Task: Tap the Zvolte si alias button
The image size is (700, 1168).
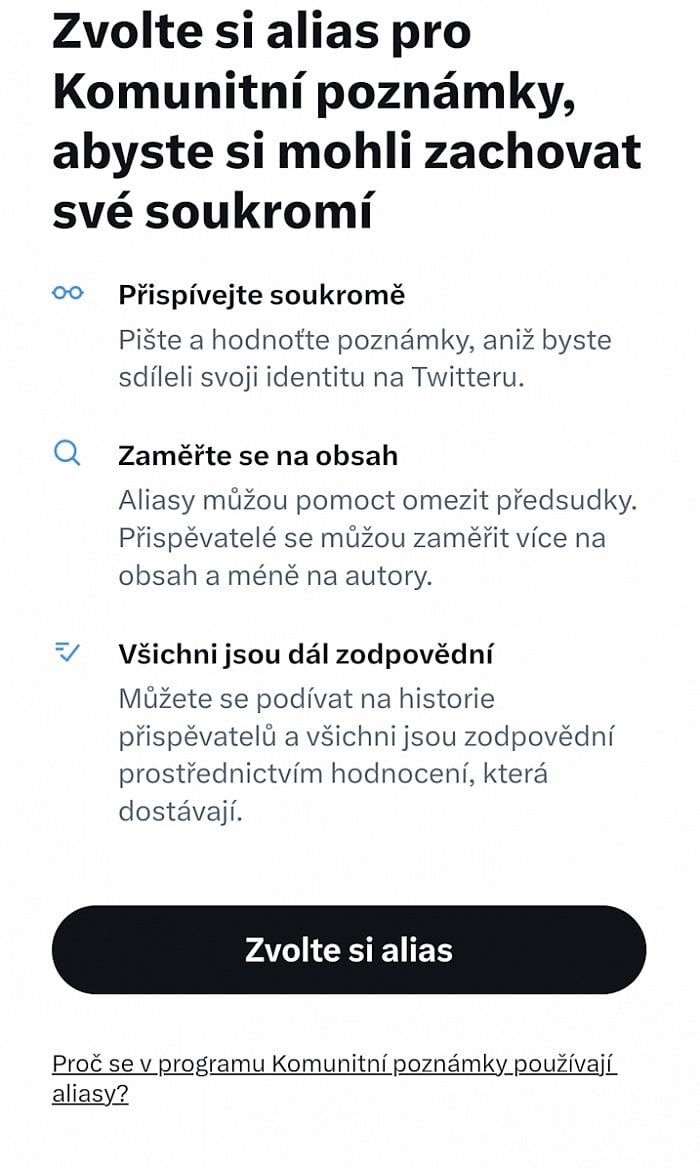Action: tap(349, 950)
